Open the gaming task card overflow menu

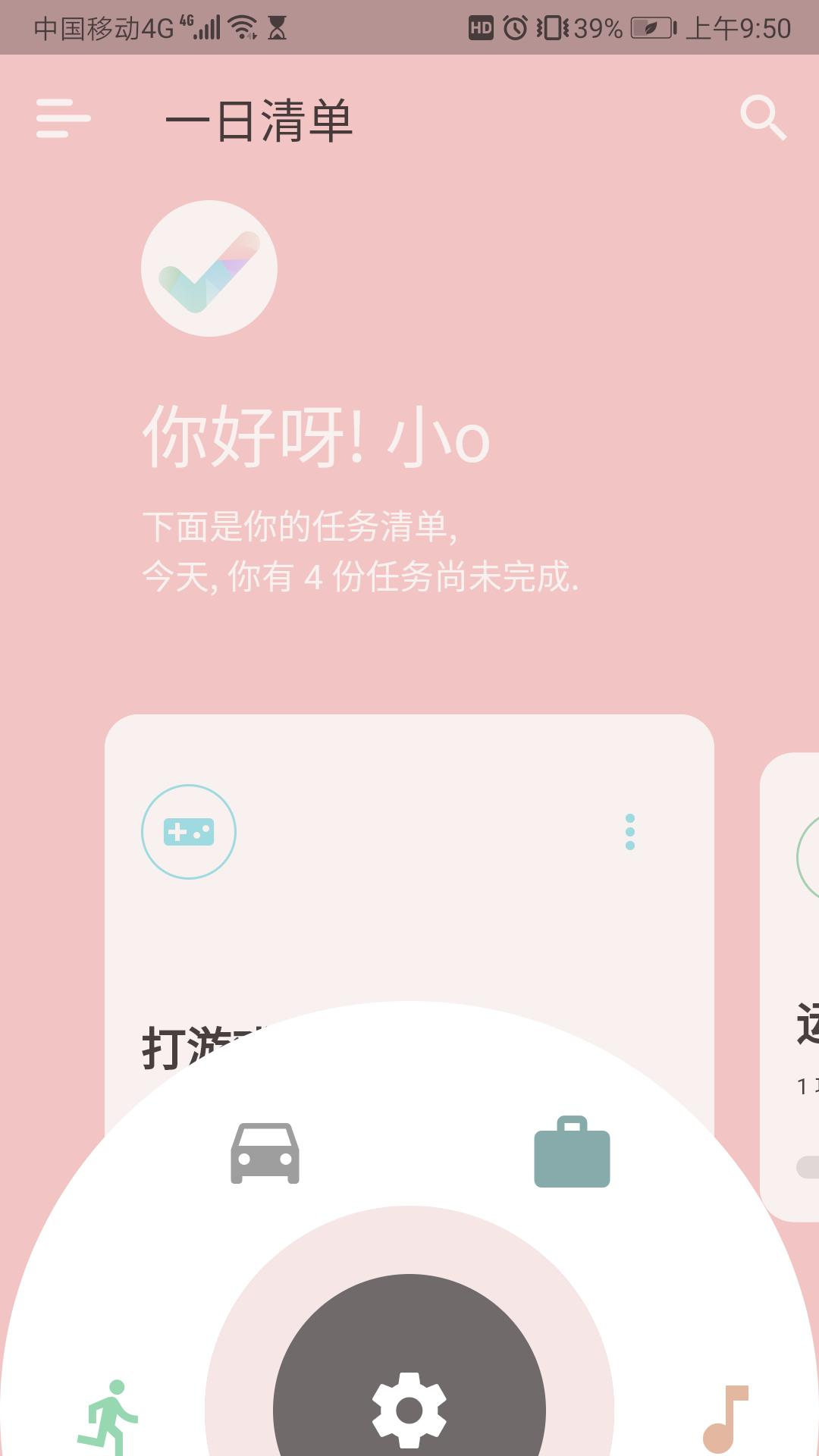point(629,832)
